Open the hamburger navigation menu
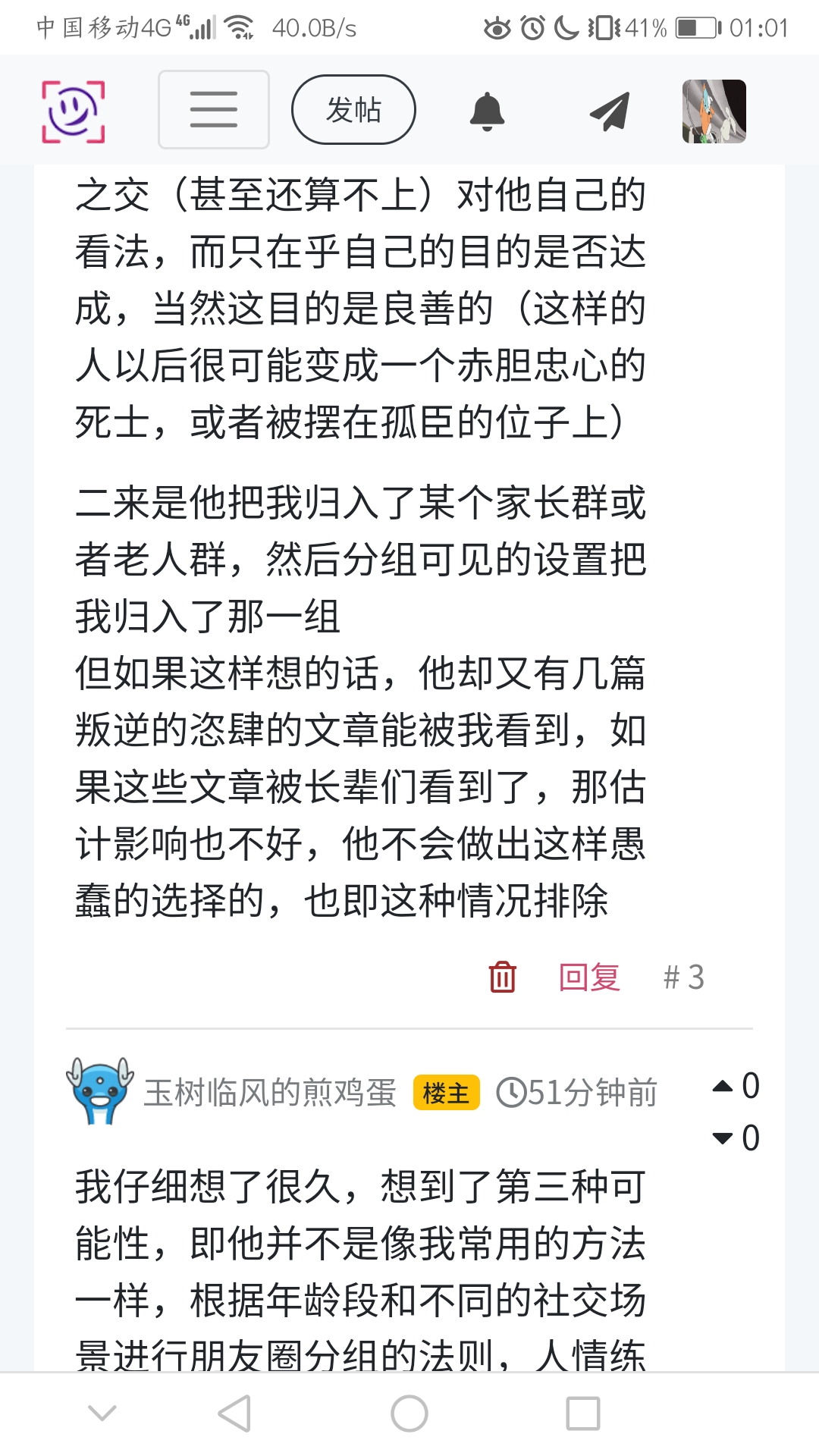Image resolution: width=819 pixels, height=1456 pixels. tap(214, 110)
